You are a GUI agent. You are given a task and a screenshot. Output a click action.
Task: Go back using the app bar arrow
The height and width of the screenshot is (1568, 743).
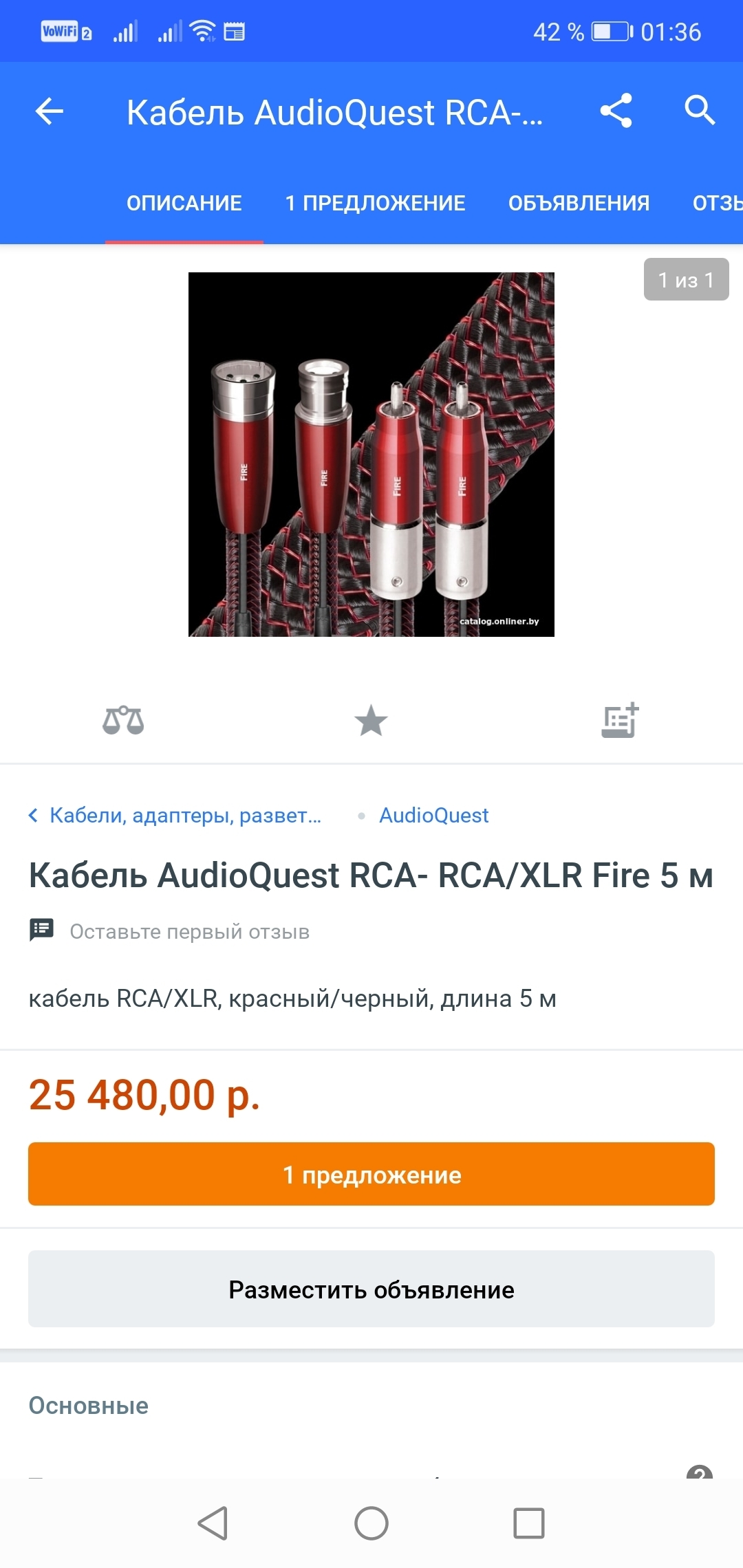[50, 111]
